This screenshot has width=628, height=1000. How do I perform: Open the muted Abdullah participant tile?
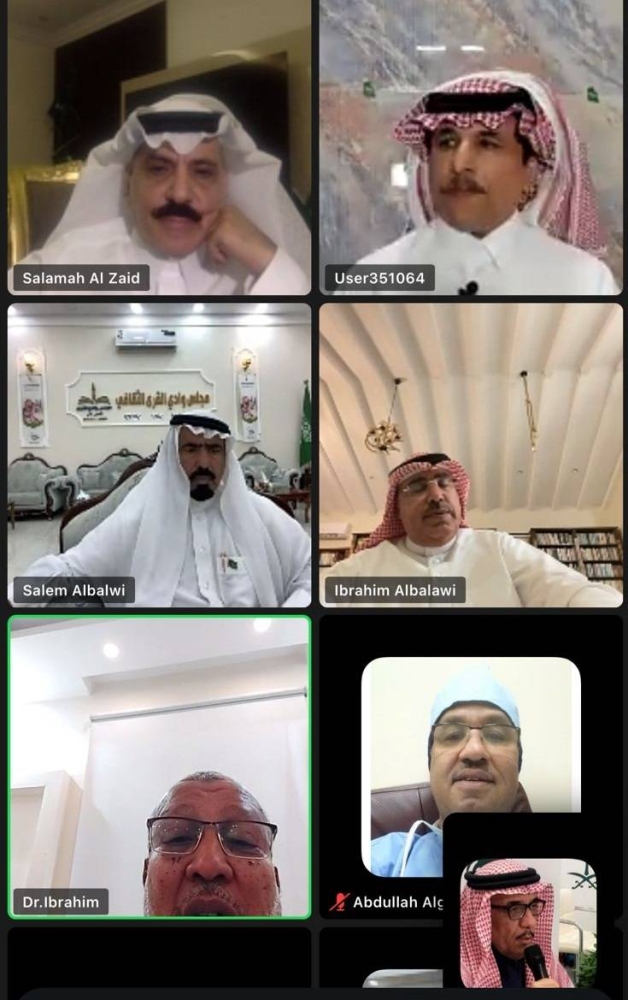pos(400,766)
